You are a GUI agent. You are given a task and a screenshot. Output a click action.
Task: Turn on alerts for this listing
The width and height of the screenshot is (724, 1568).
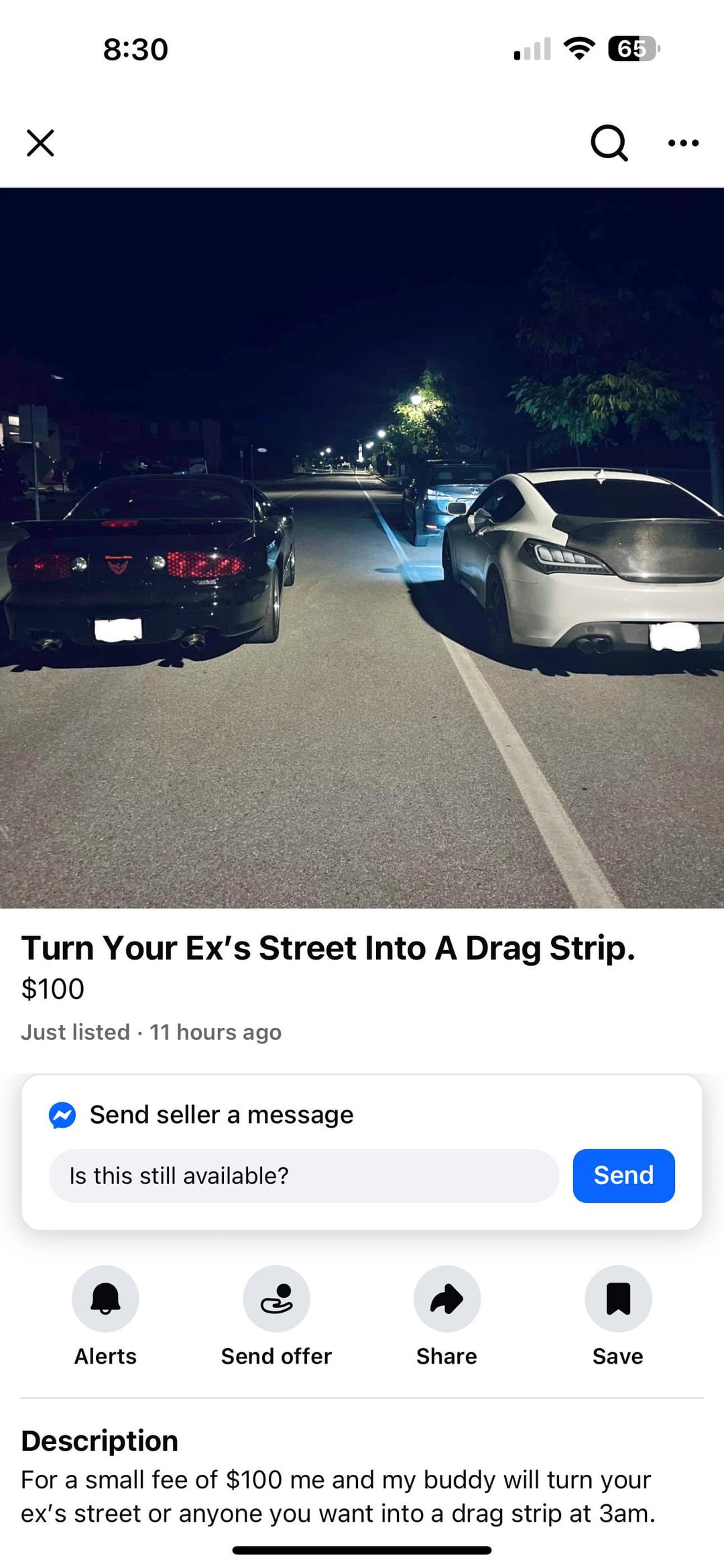click(x=105, y=1298)
